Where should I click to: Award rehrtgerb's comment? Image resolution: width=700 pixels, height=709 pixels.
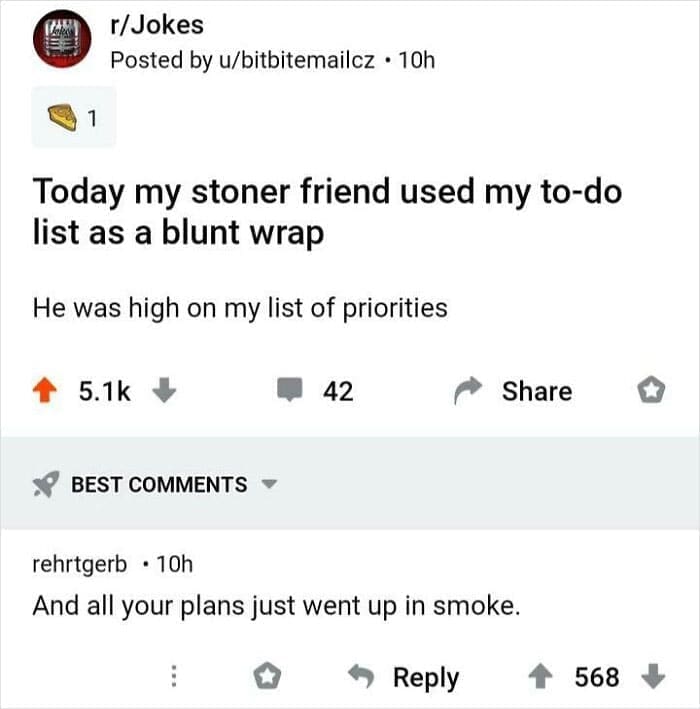[267, 677]
